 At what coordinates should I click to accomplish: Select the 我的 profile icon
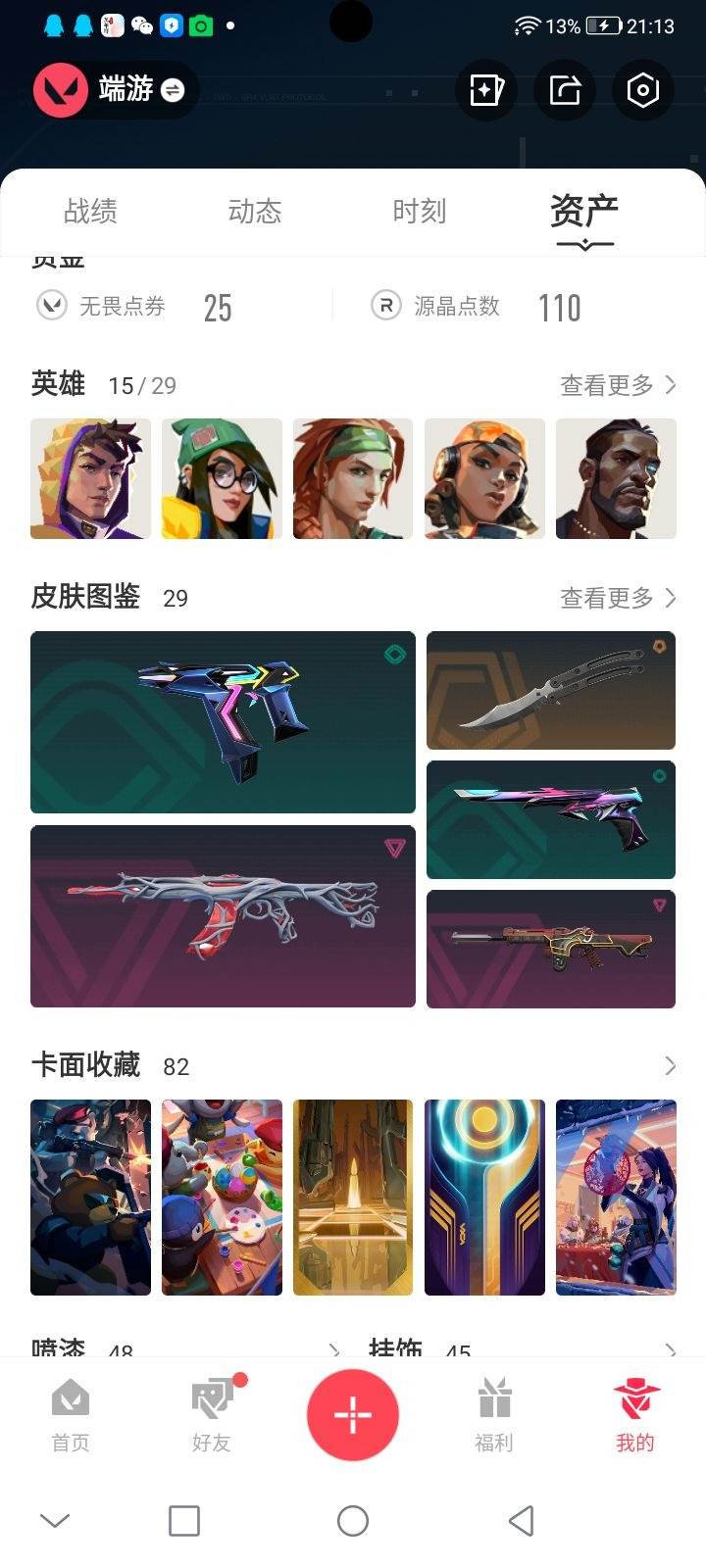coord(635,1414)
